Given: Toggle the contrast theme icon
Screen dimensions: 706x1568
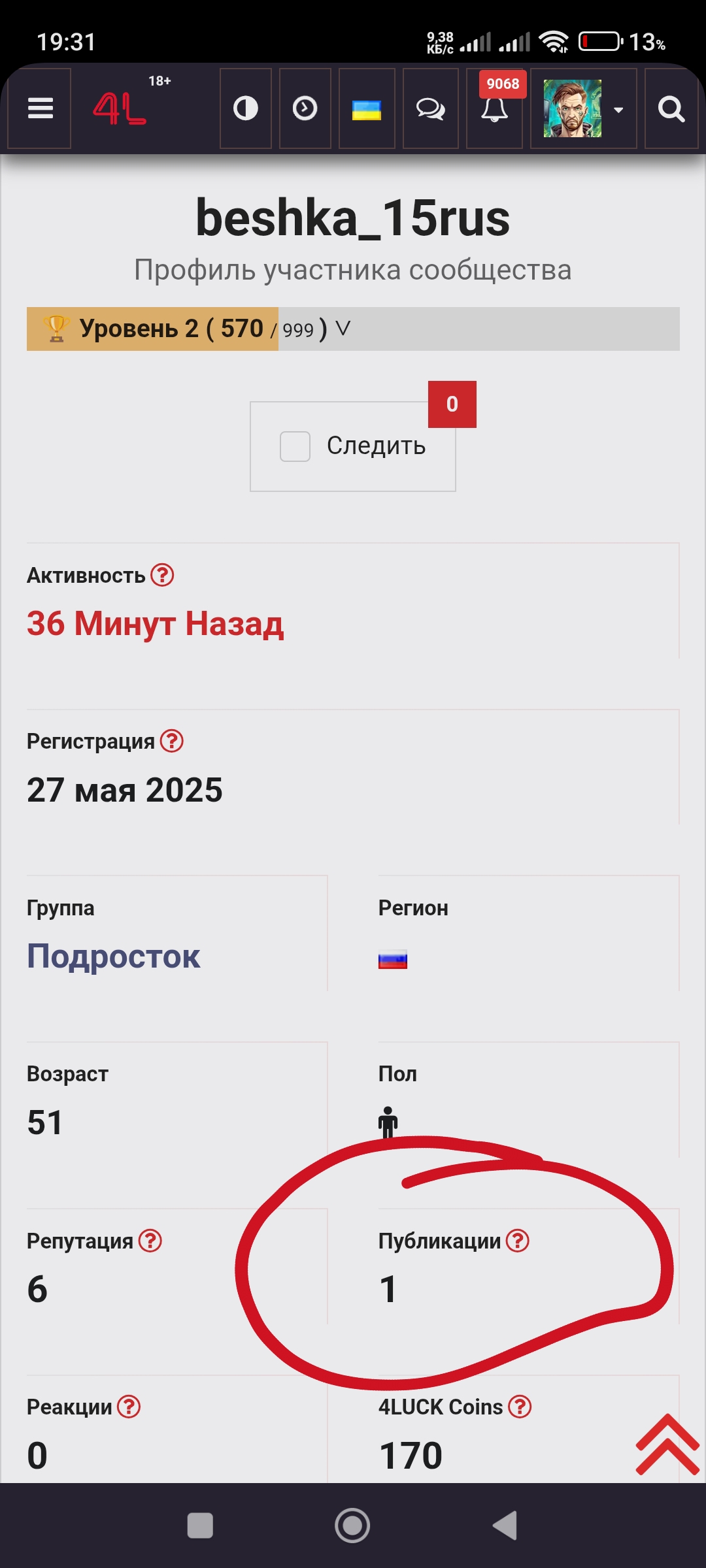Looking at the screenshot, I should tap(246, 108).
